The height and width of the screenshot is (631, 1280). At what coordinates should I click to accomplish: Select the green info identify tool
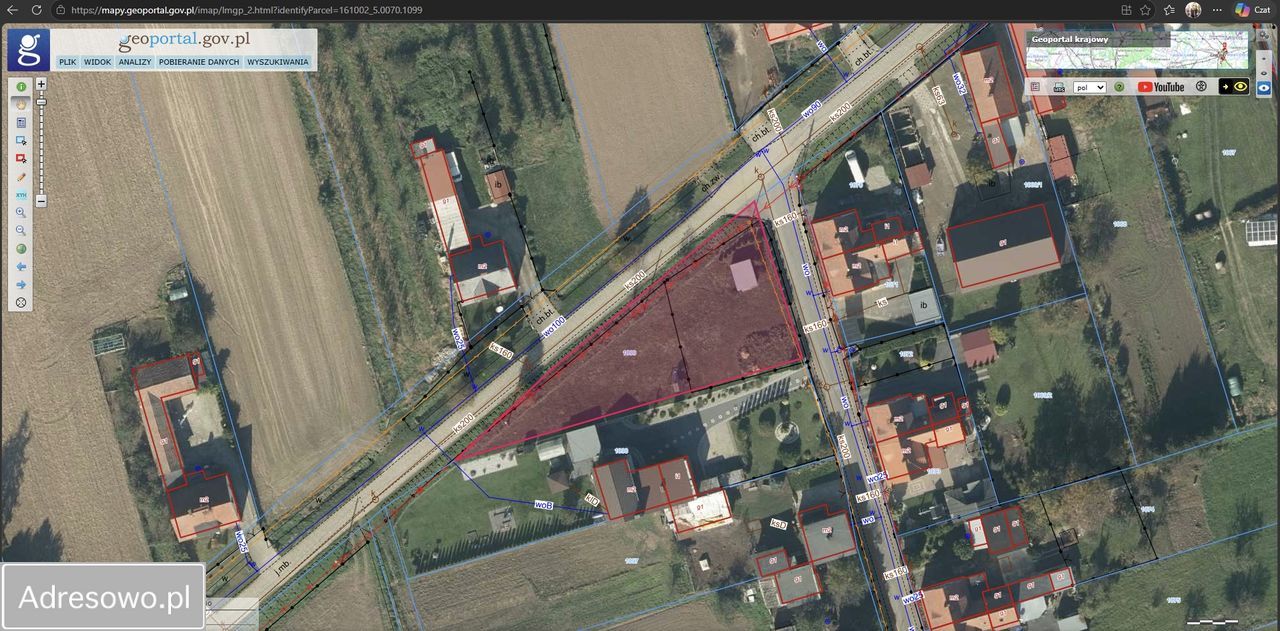click(21, 87)
